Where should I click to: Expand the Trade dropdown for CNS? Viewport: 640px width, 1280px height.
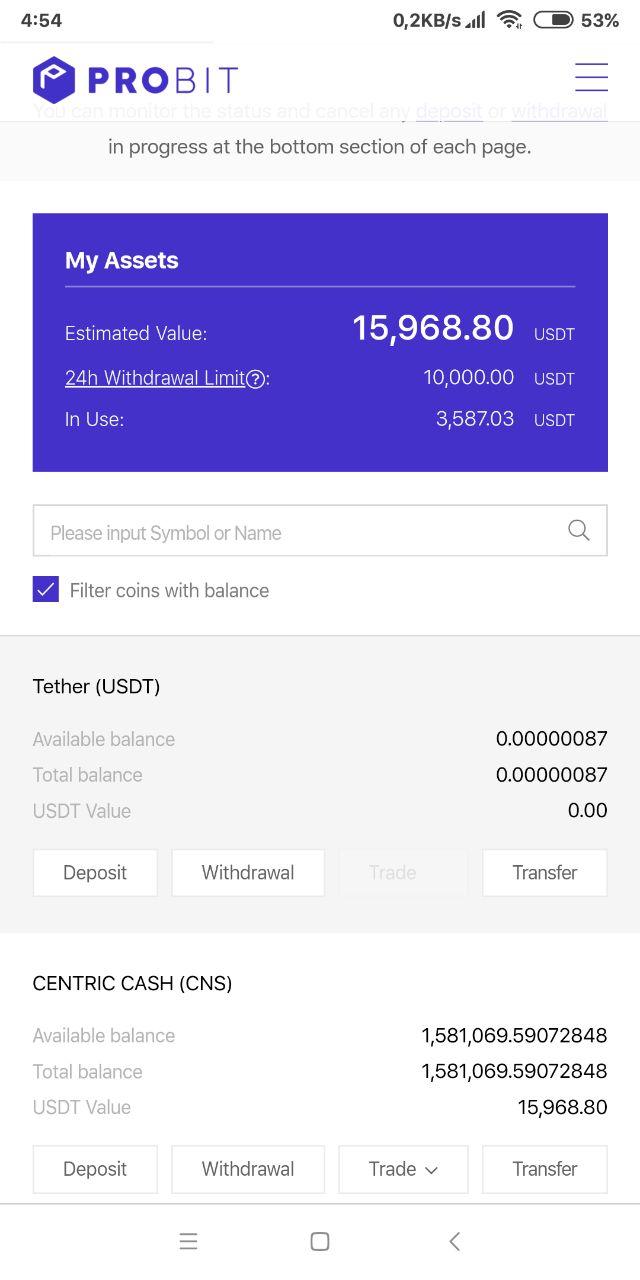point(403,1169)
